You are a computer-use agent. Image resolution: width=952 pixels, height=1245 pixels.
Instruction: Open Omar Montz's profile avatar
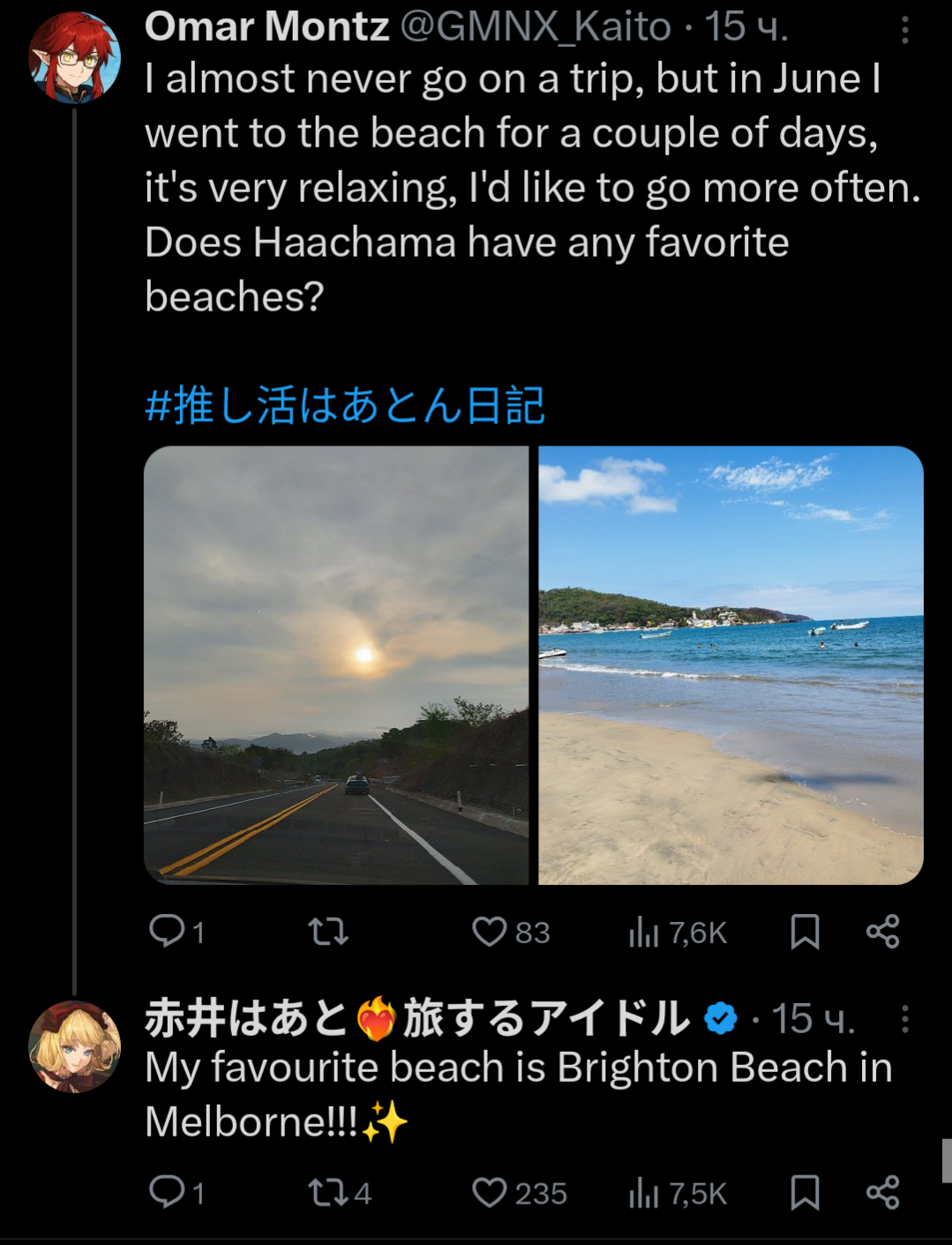pyautogui.click(x=74, y=57)
